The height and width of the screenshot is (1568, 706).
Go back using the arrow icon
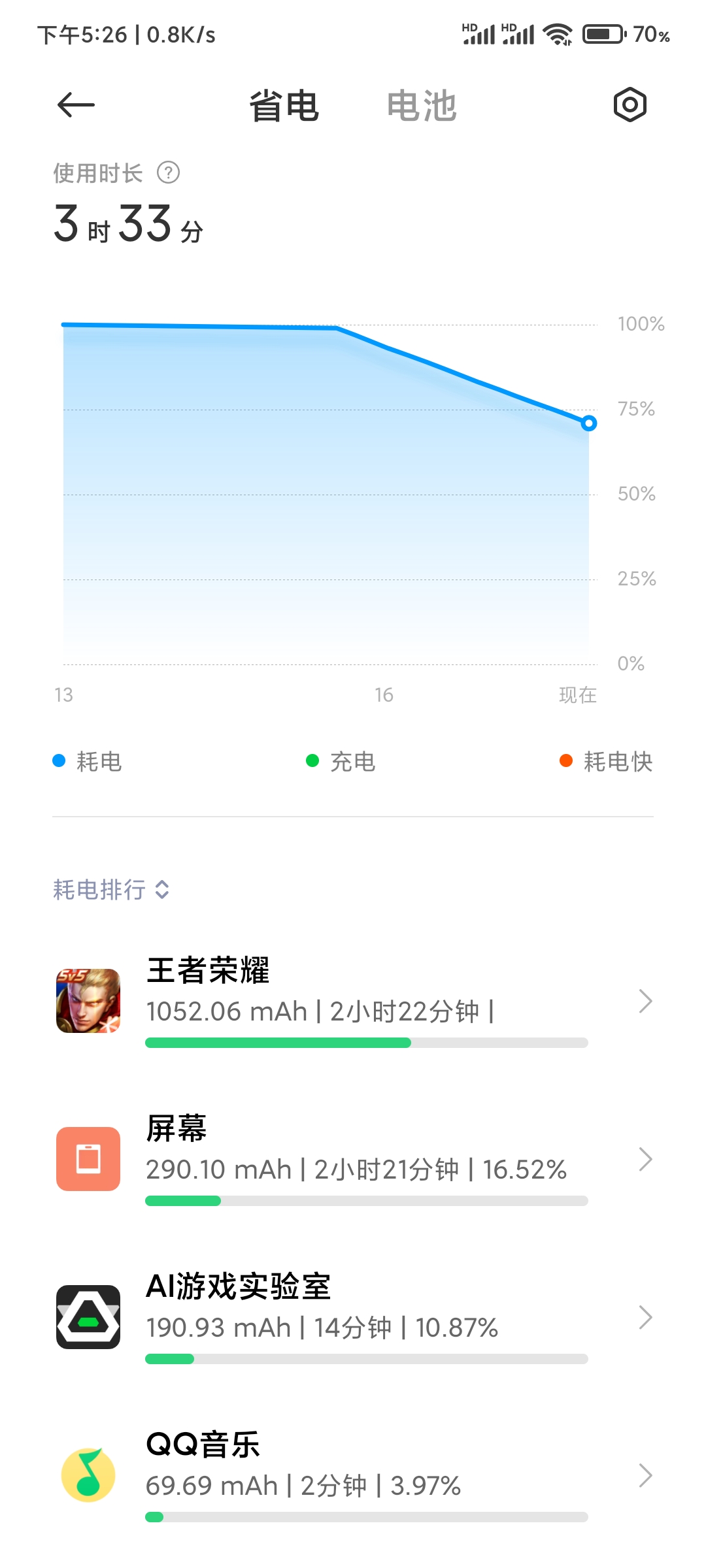pos(76,105)
